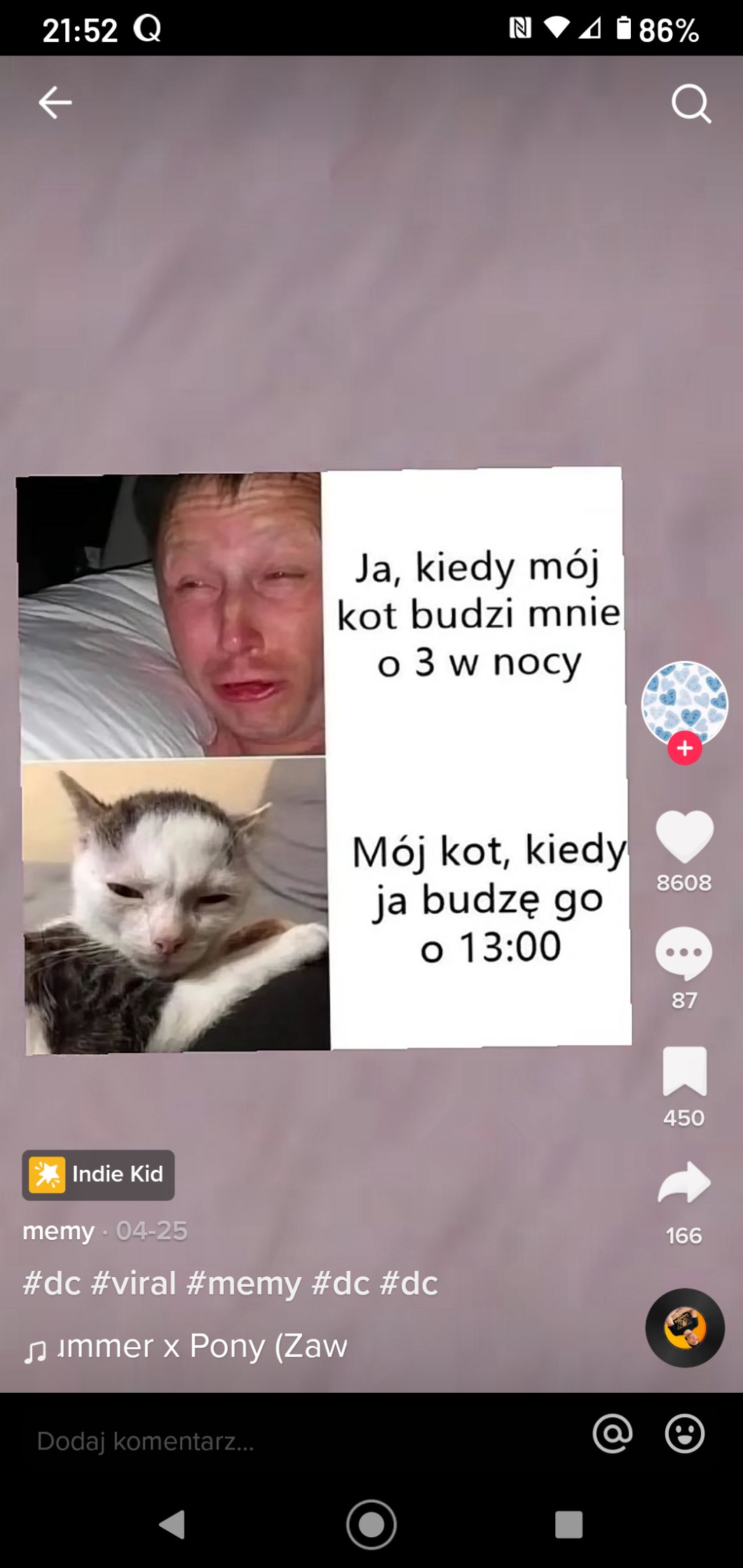Mention someone with the @ icon
Viewport: 743px width, 1568px height.
pos(612,1433)
